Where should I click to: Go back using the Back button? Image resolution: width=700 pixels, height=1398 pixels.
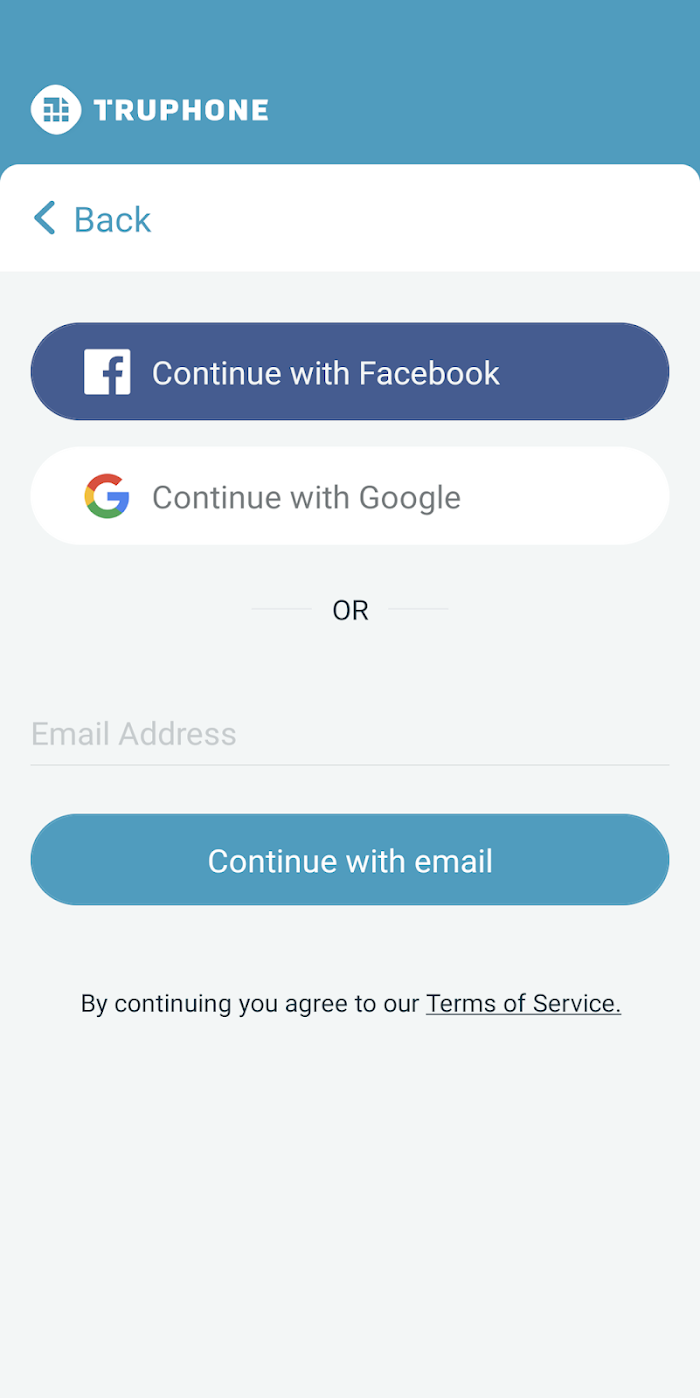(x=92, y=219)
